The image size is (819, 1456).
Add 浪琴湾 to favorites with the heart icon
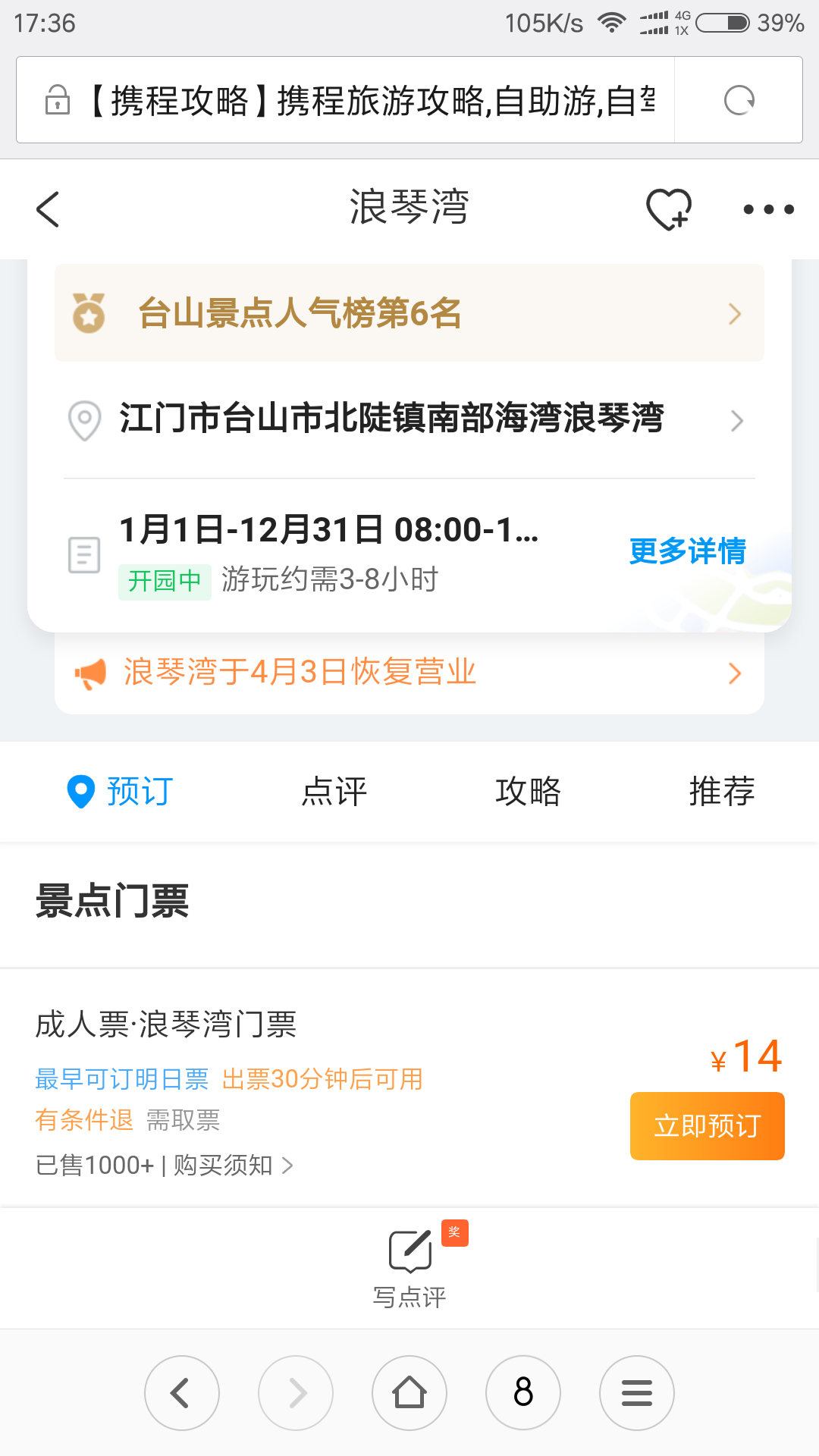(x=668, y=209)
